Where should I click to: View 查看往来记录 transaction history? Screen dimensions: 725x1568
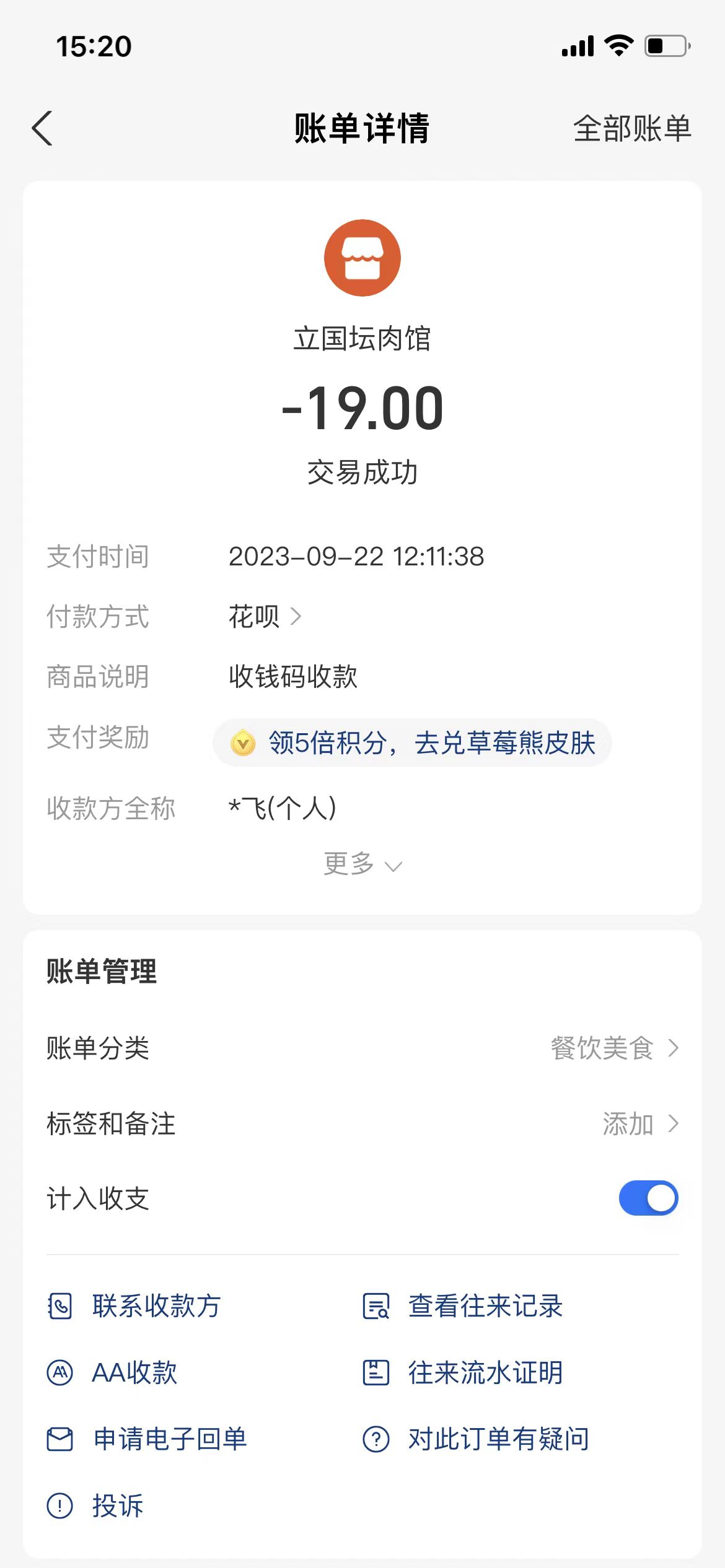click(x=462, y=1306)
